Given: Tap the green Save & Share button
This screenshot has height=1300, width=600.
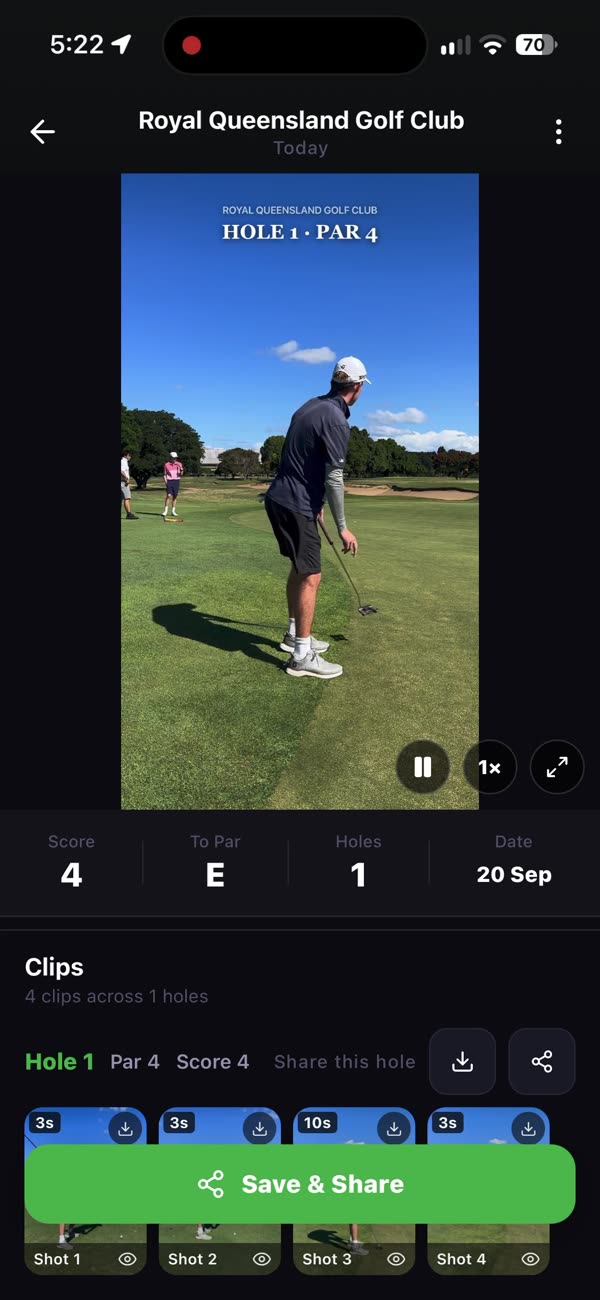Looking at the screenshot, I should 300,1184.
